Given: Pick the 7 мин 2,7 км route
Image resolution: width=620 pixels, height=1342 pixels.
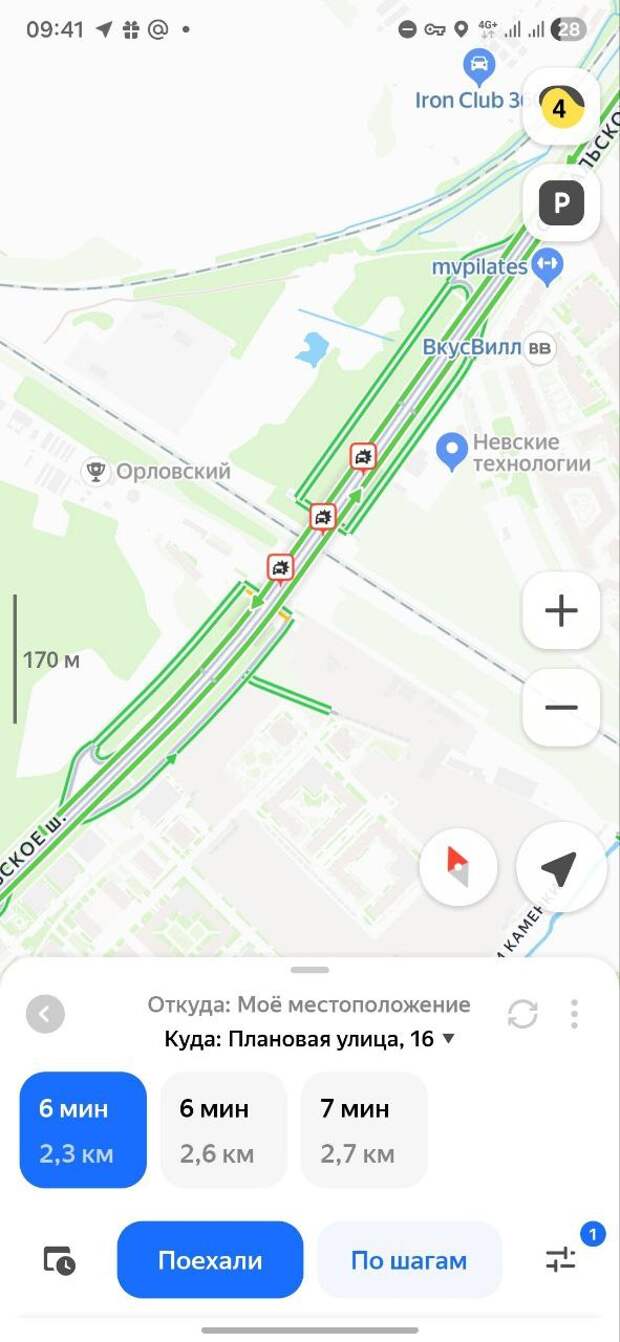Looking at the screenshot, I should coord(364,1130).
